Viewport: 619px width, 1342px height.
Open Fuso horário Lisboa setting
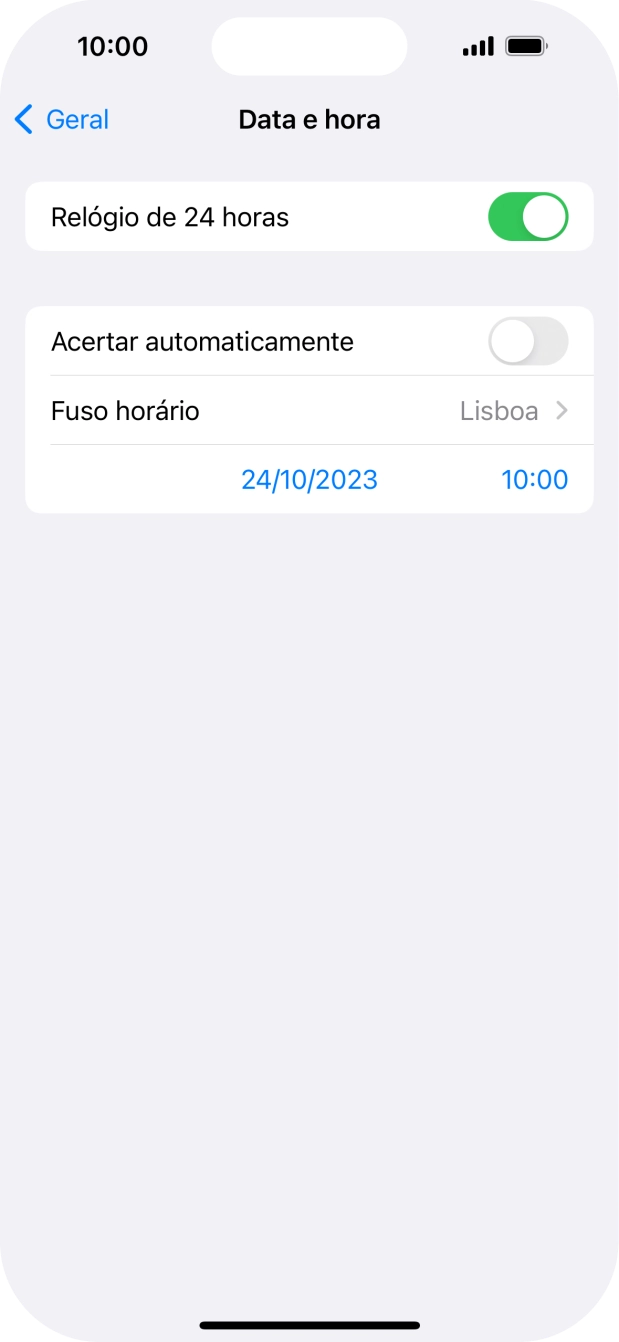pos(309,411)
